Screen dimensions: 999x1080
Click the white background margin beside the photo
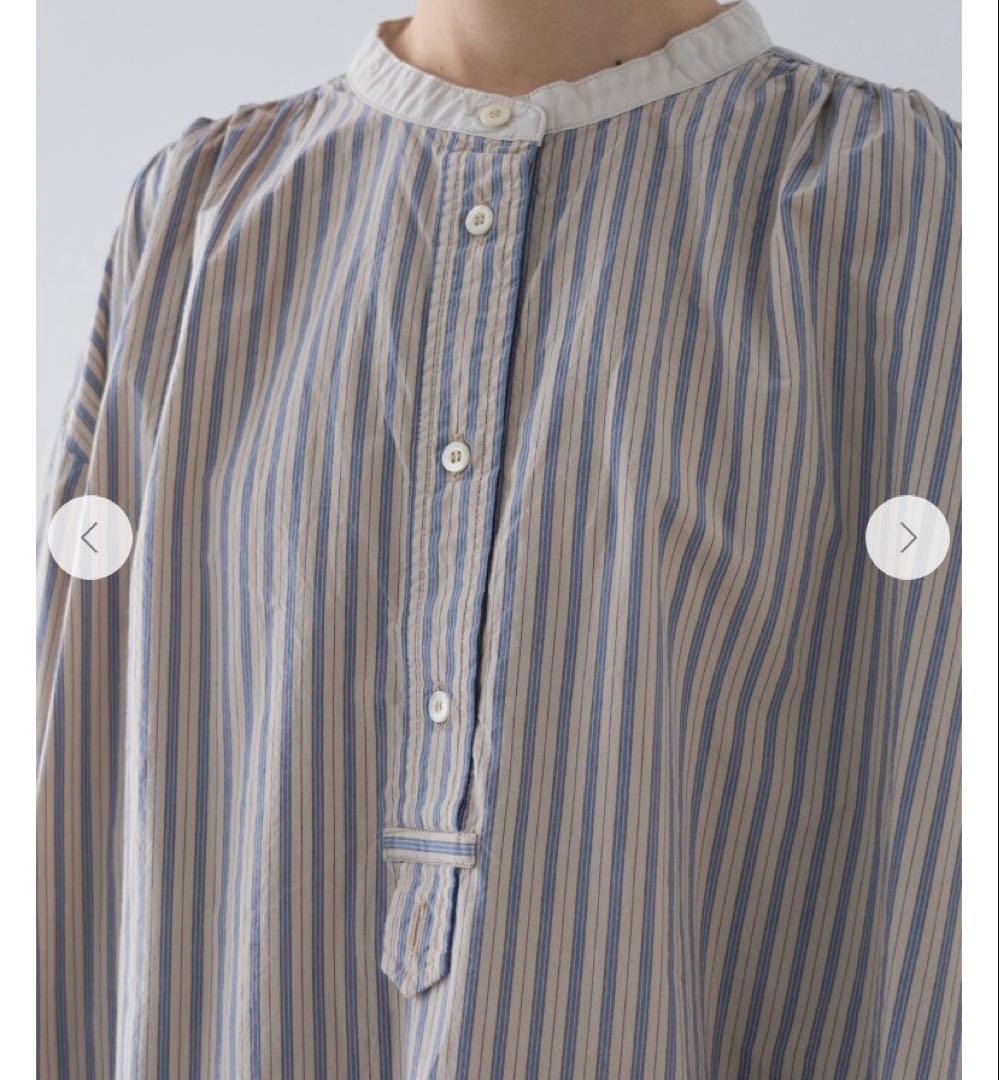tap(20, 540)
